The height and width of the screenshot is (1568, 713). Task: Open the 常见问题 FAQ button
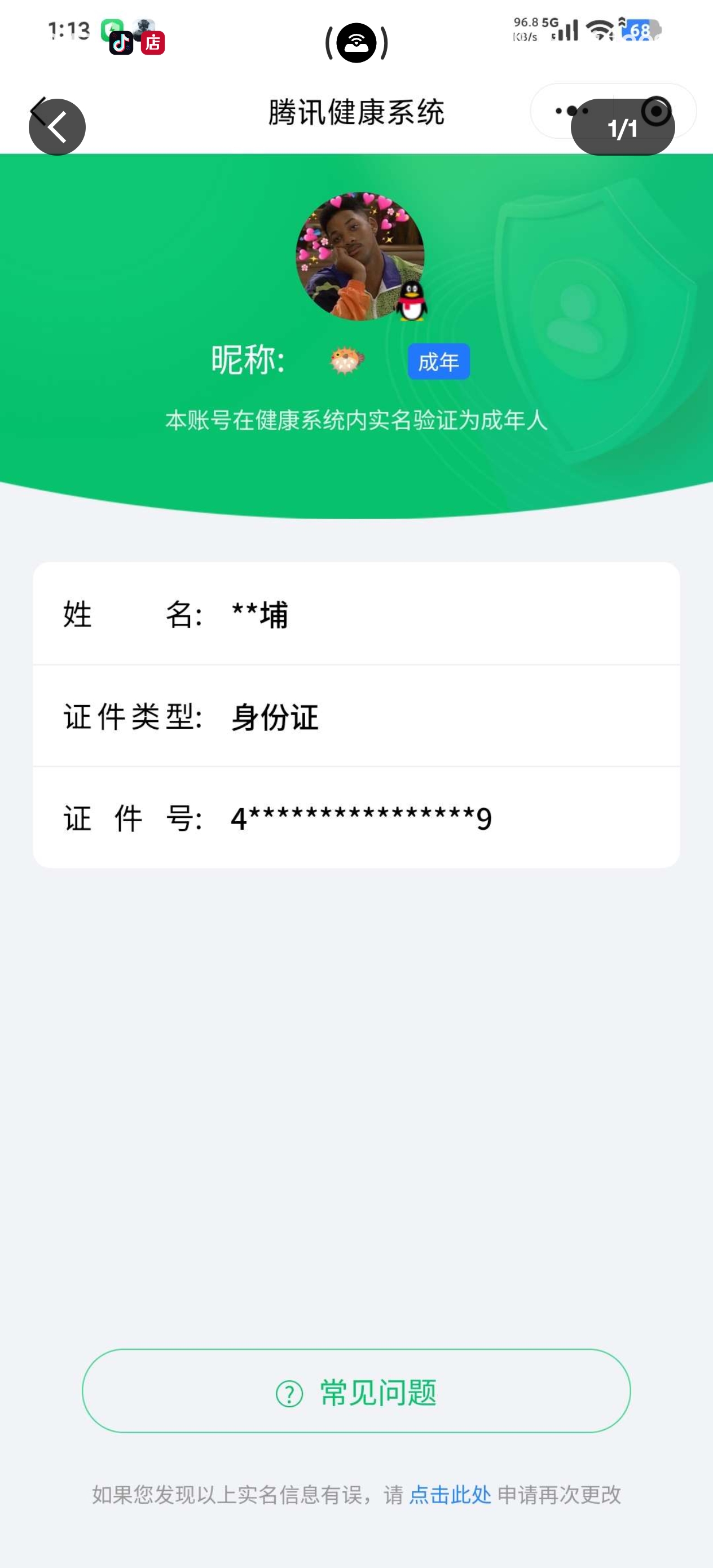coord(356,1391)
